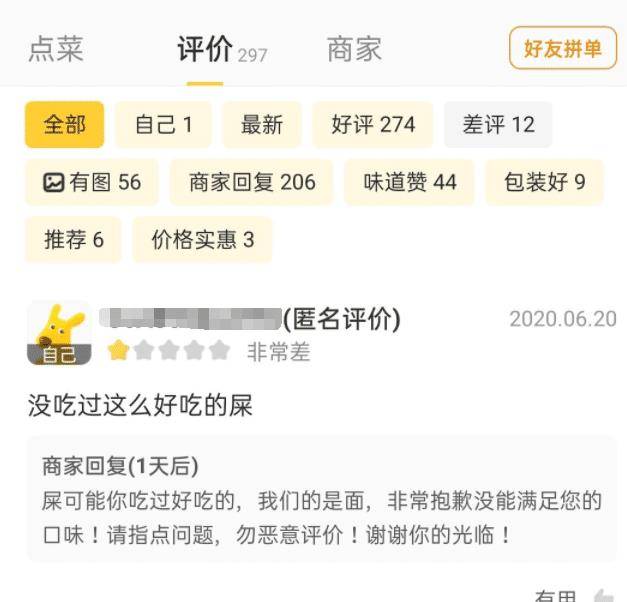
Task: Show 差评 12 reviews
Action: (498, 125)
